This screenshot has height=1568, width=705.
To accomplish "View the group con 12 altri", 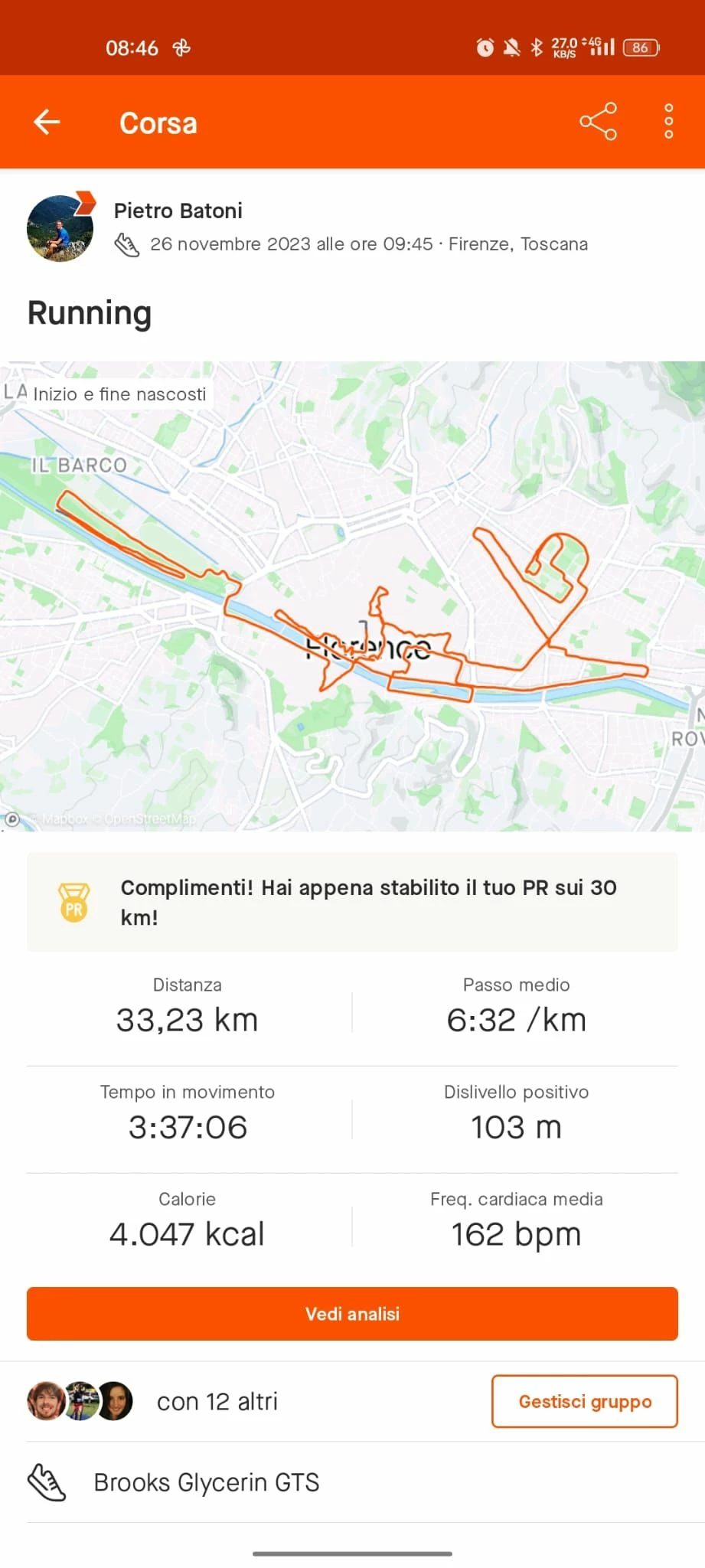I will pos(217,1401).
